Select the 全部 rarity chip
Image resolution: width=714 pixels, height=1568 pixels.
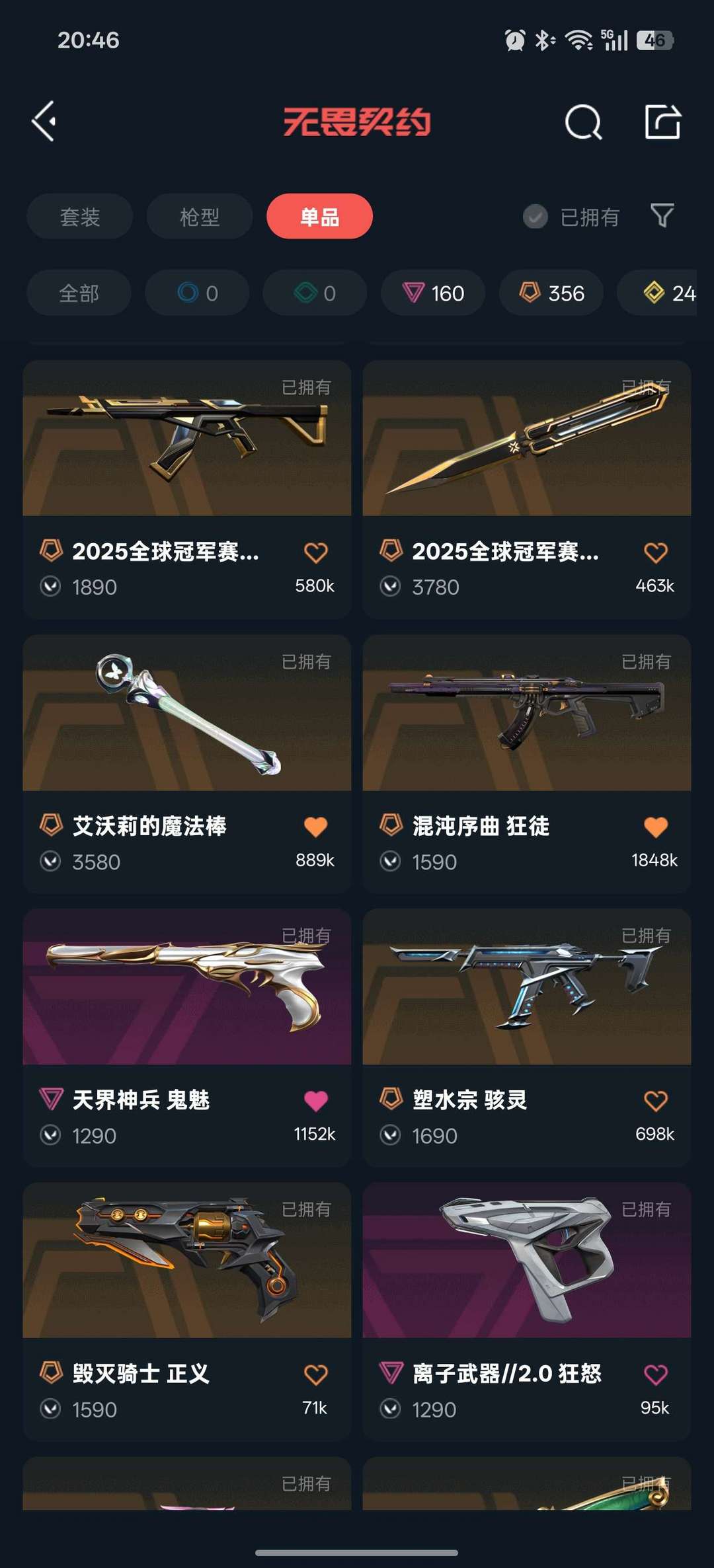click(x=79, y=293)
